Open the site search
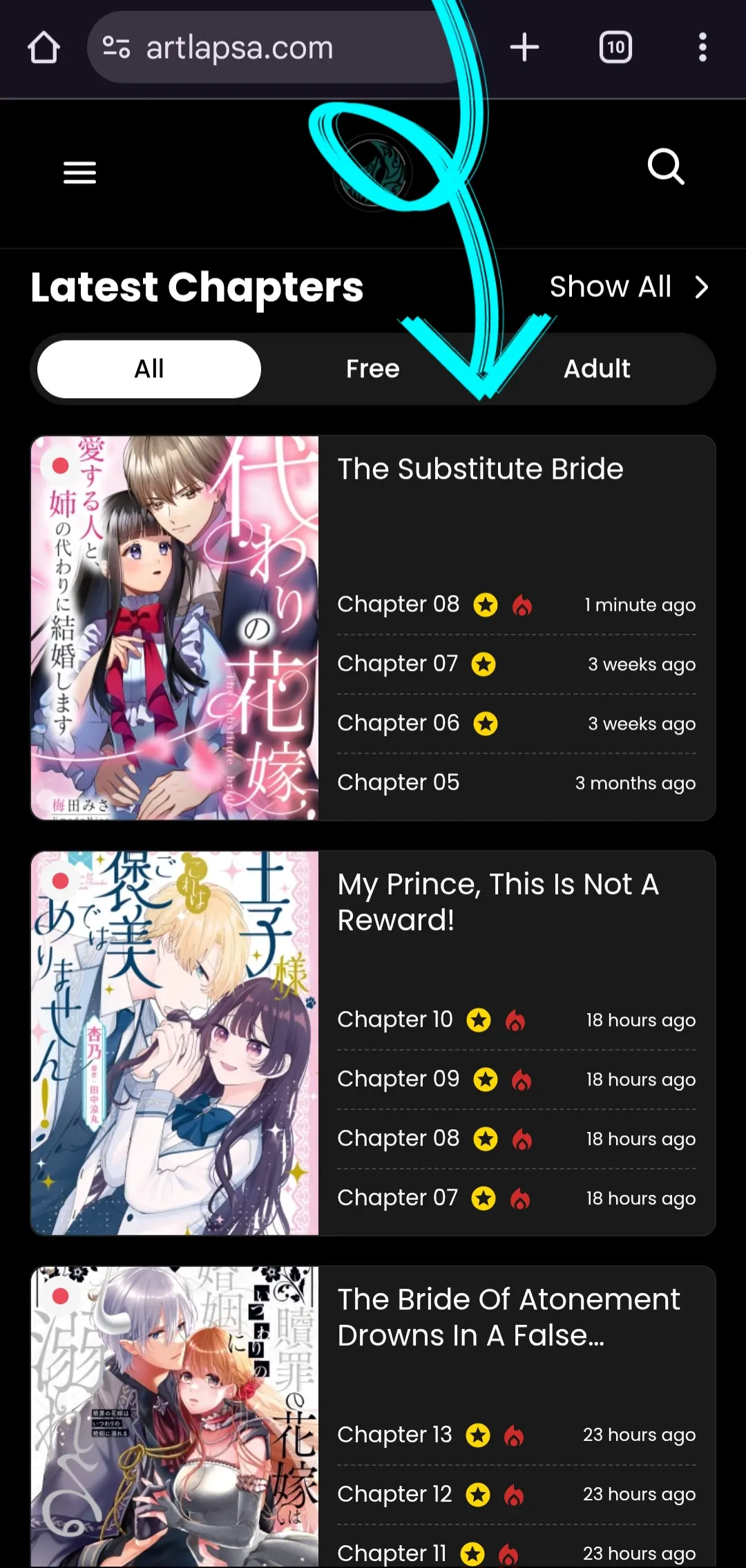The image size is (746, 1568). [666, 167]
